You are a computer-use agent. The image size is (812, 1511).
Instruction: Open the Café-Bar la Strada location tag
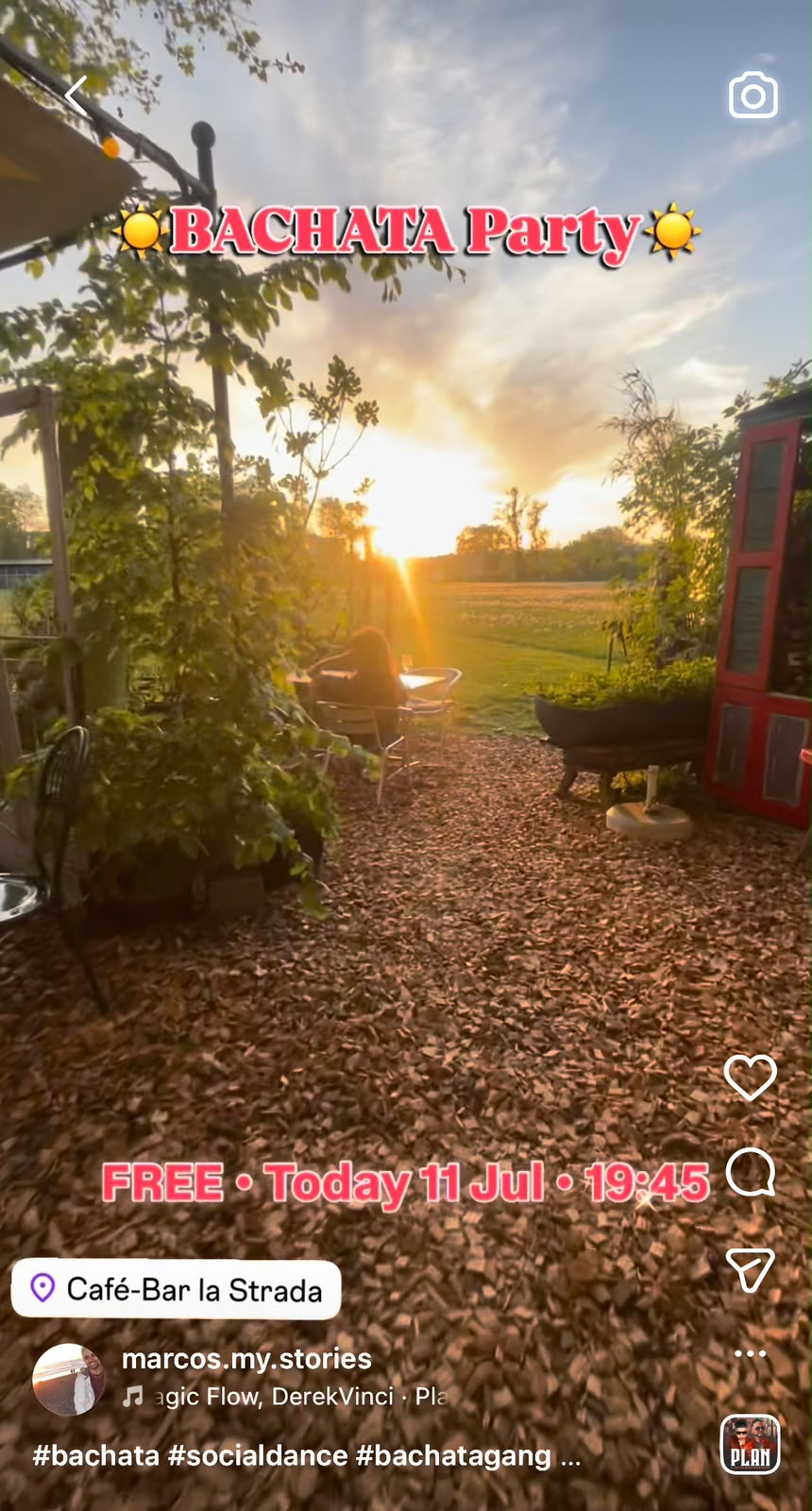(x=176, y=1289)
